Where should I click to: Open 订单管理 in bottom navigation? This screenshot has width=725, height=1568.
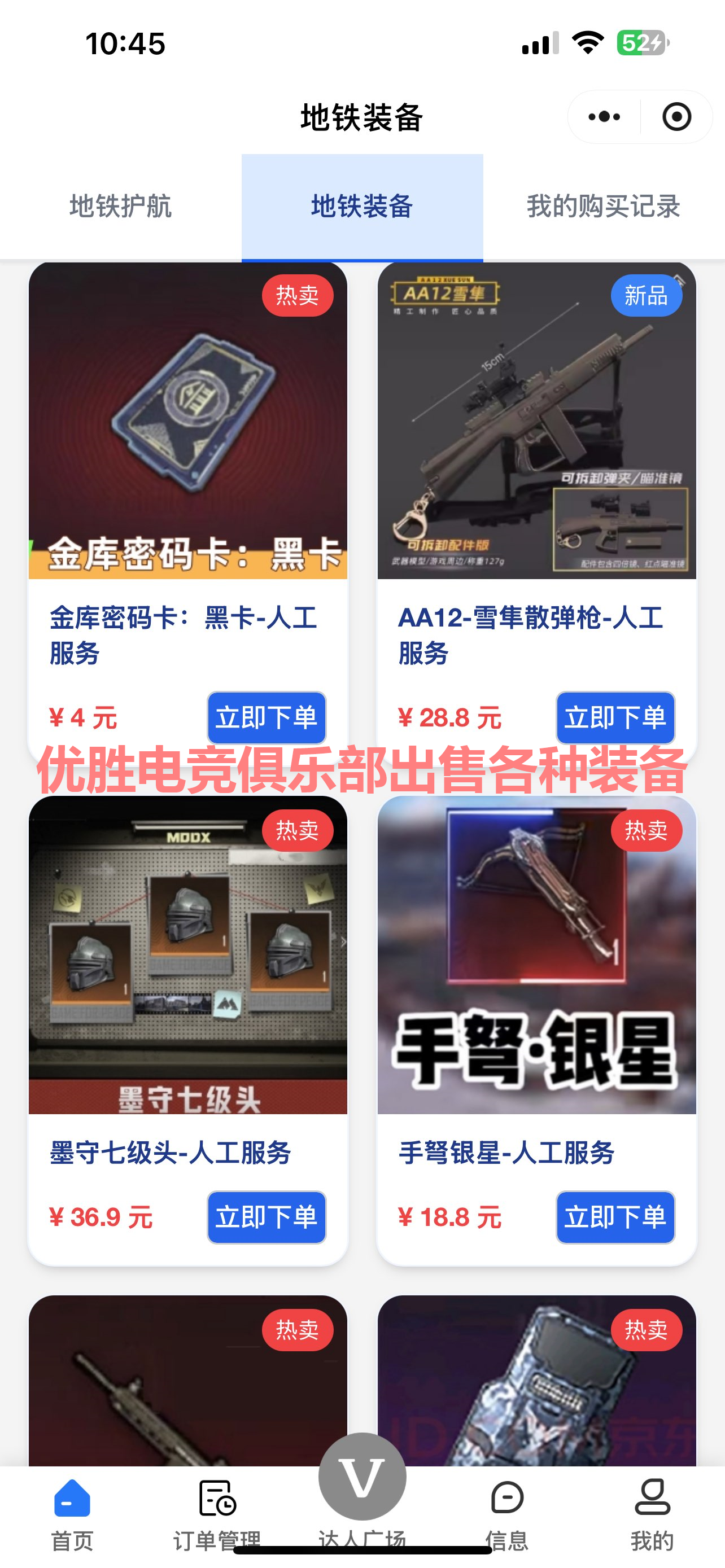click(217, 1514)
